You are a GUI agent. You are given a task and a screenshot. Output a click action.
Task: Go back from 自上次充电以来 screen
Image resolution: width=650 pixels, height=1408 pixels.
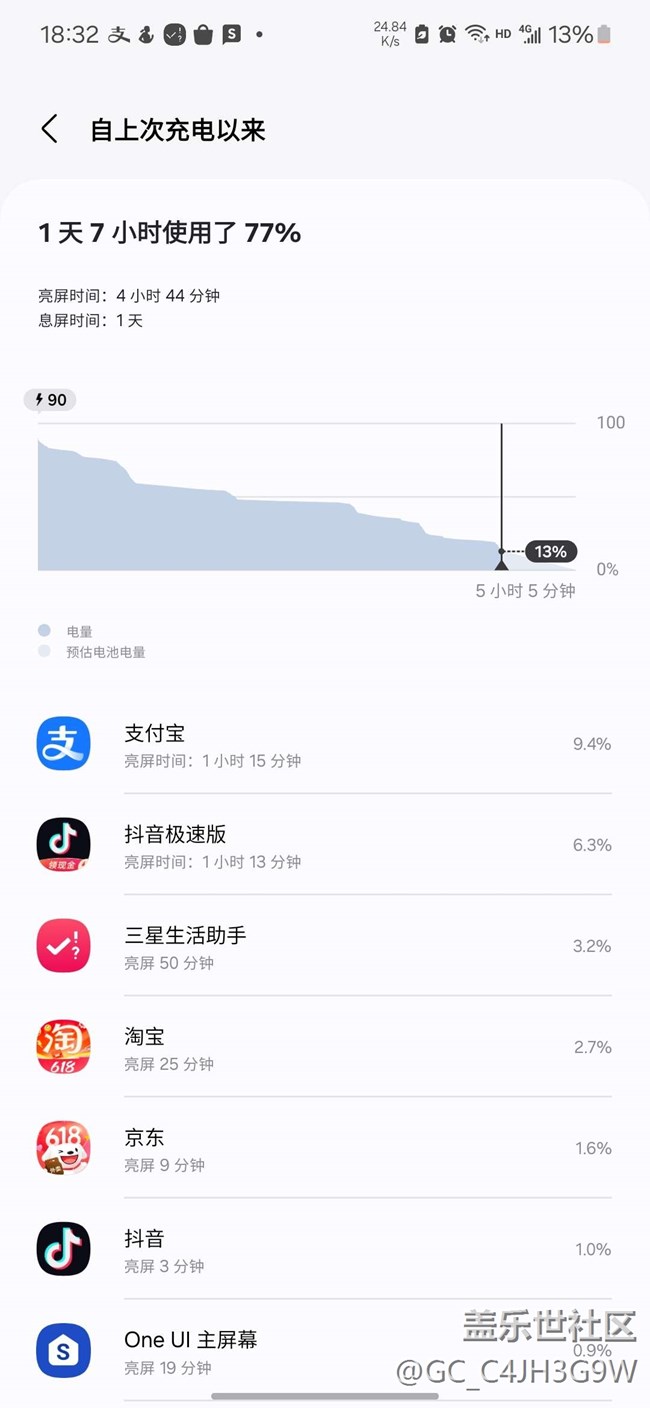49,129
